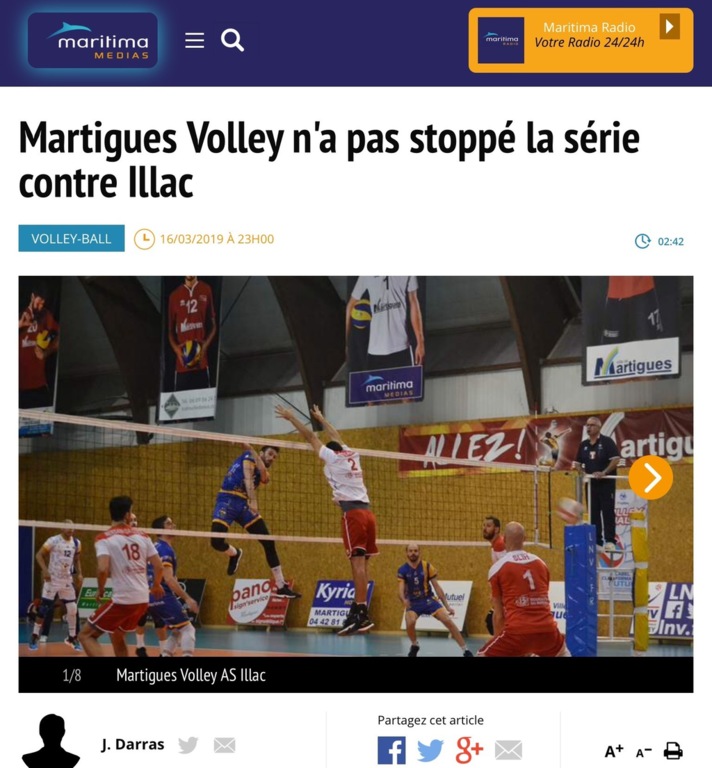Viewport: 712px width, 768px height.
Task: Play Maritima Radio 24/24h
Action: 669,26
